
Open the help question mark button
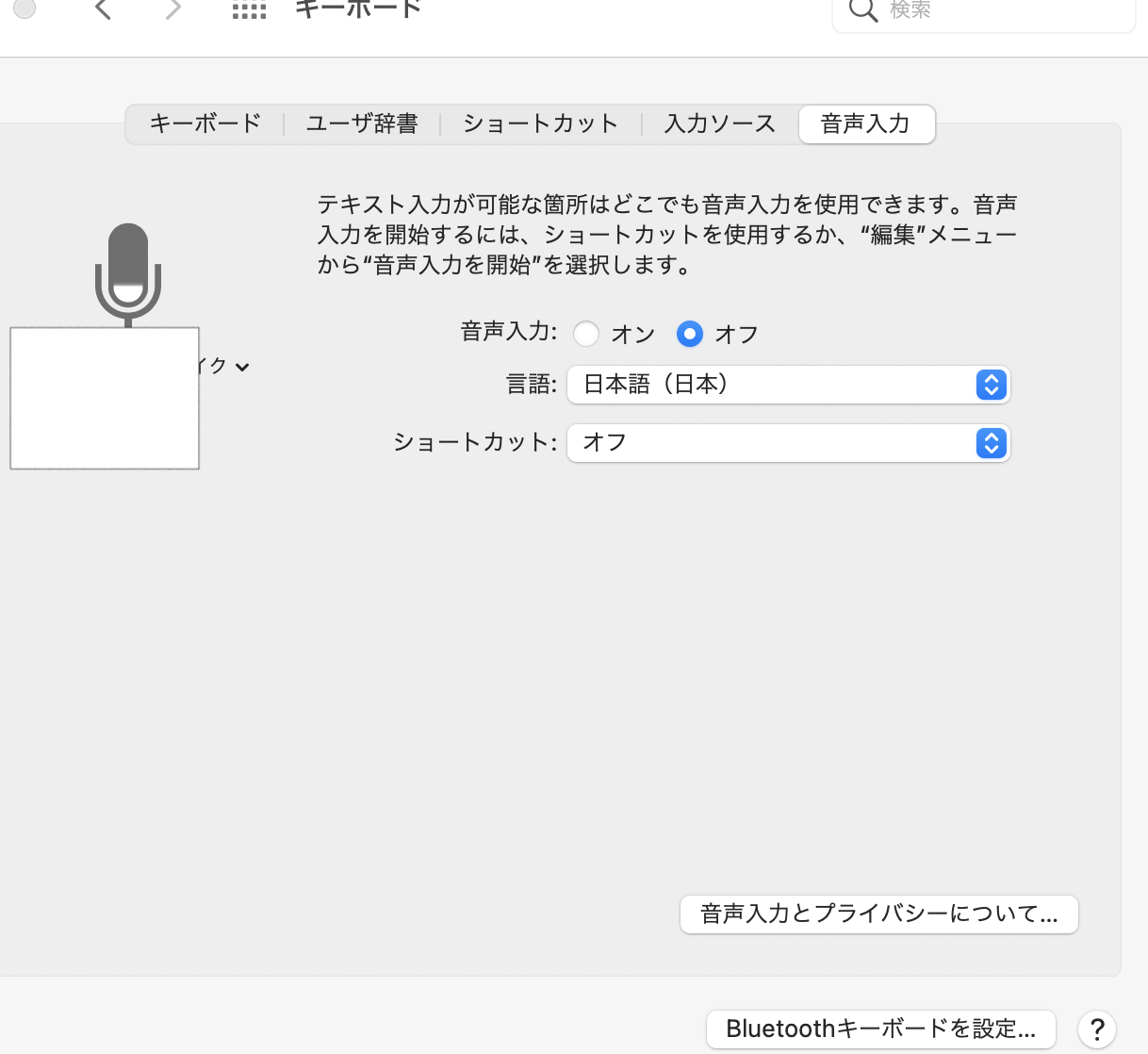(1097, 1029)
